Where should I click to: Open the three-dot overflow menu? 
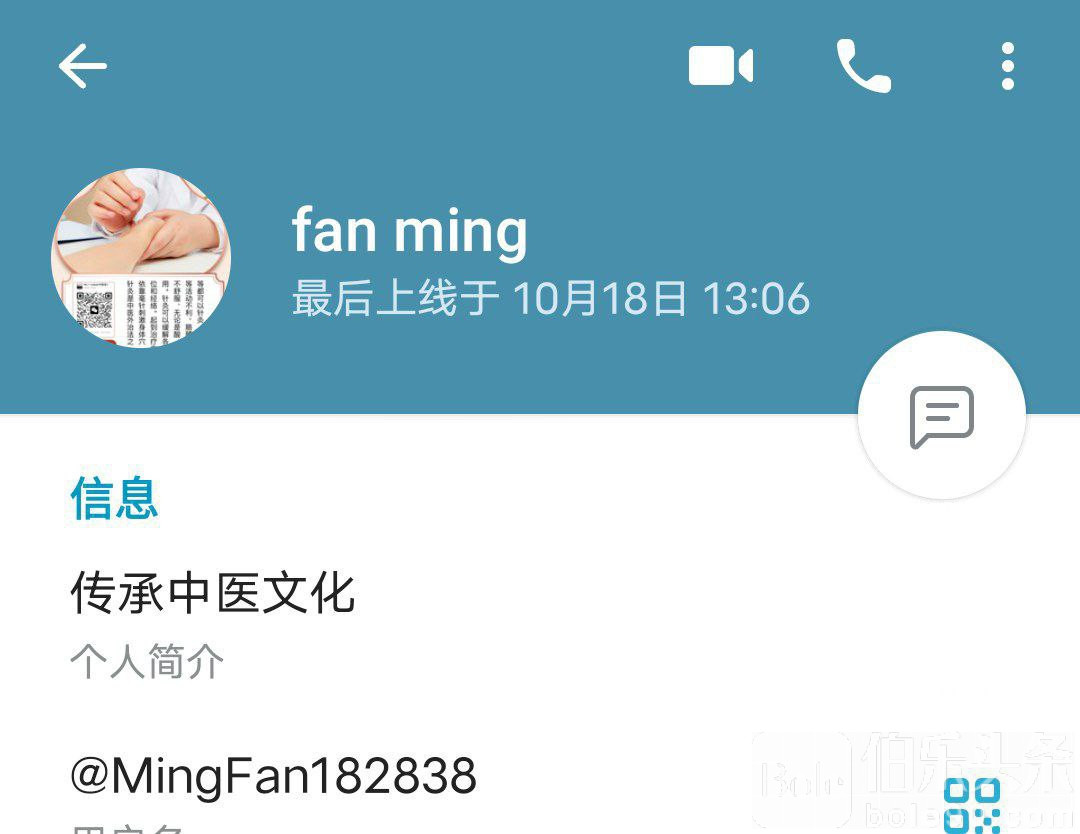coord(1007,67)
